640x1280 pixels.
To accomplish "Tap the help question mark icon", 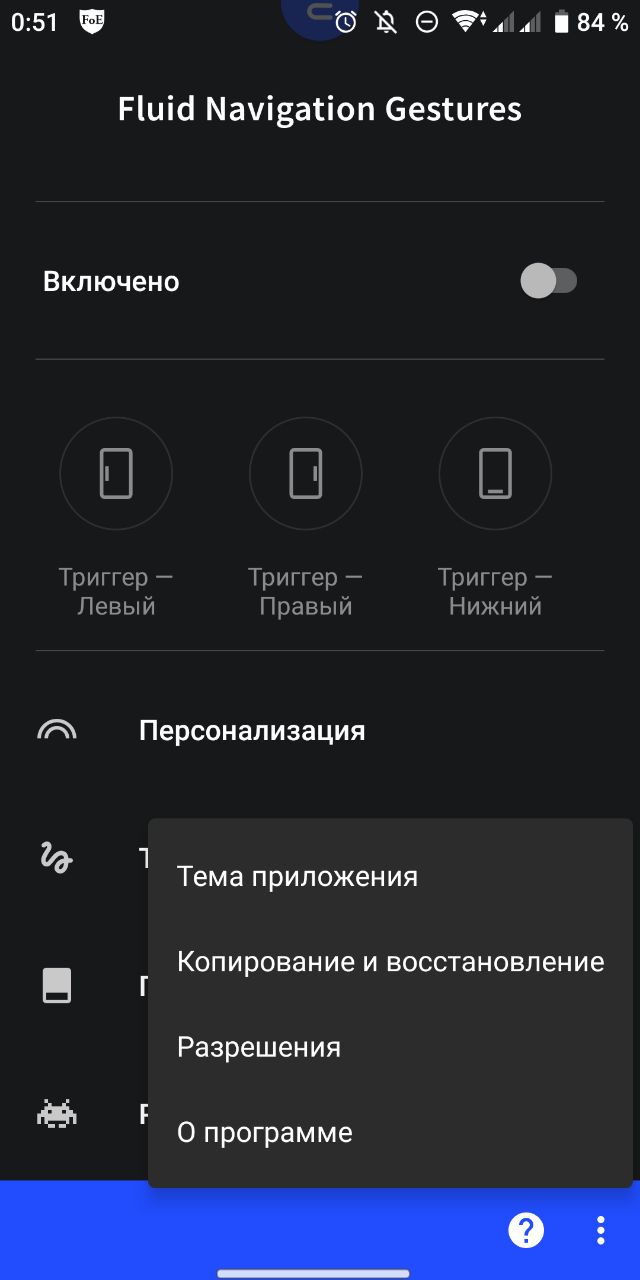I will coord(526,1229).
